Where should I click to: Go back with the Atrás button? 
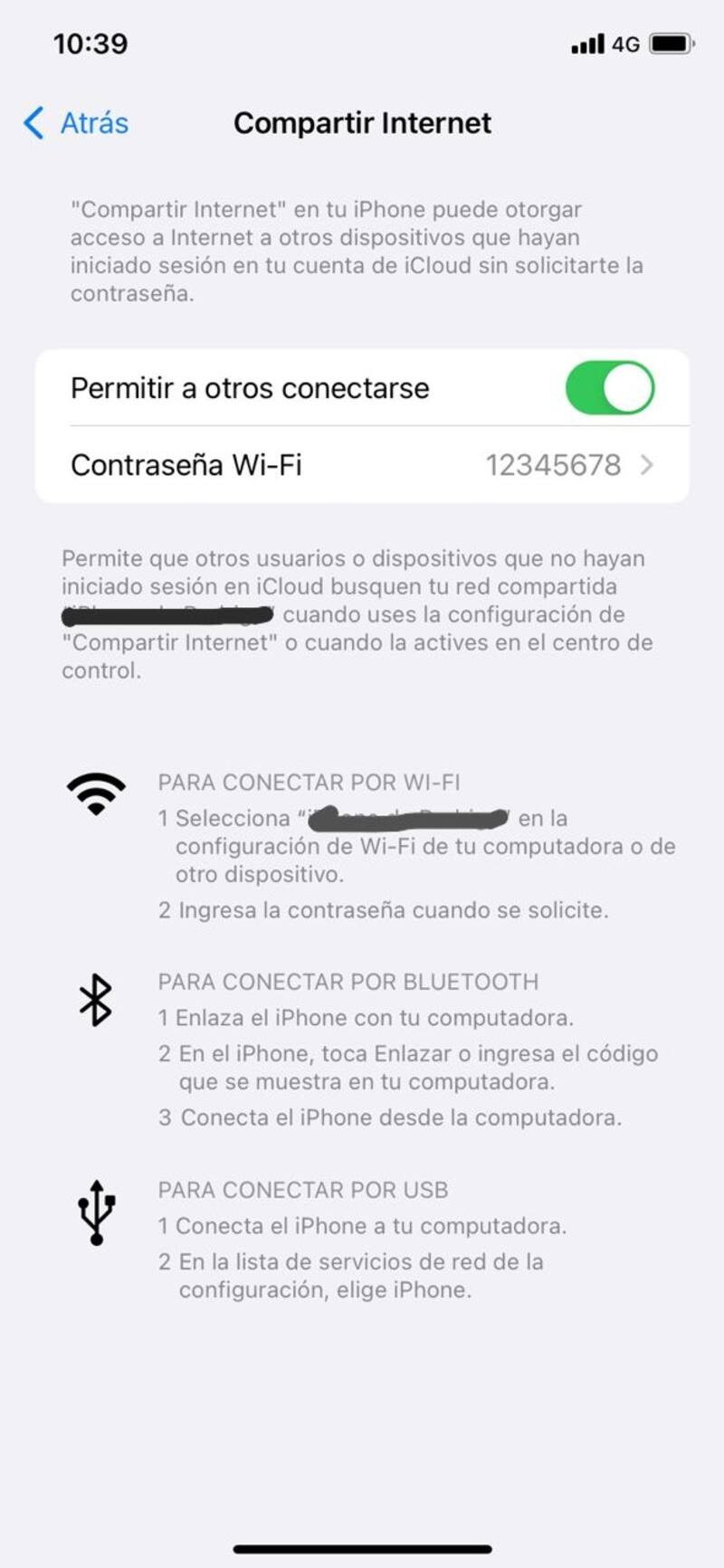(77, 123)
